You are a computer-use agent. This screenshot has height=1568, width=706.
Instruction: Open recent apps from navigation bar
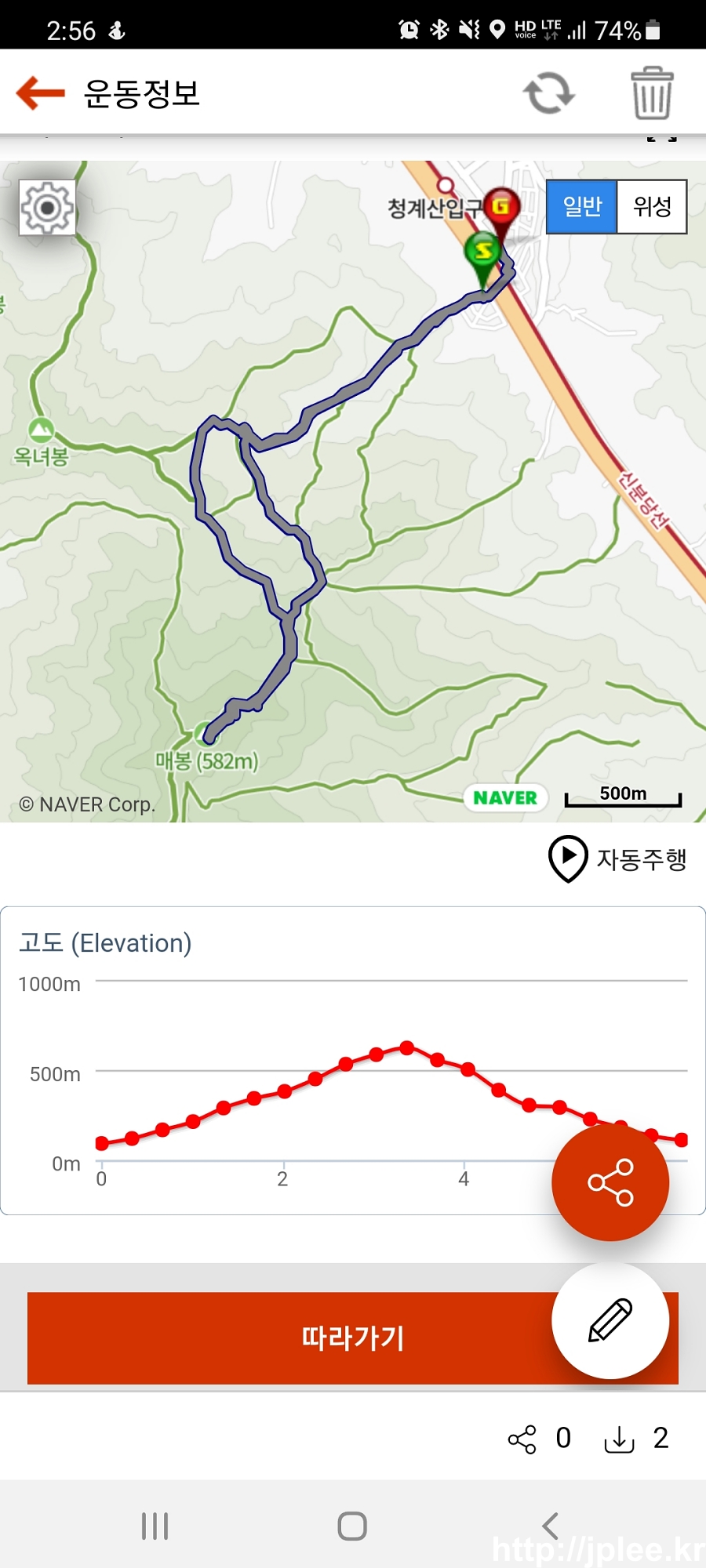pyautogui.click(x=155, y=1526)
